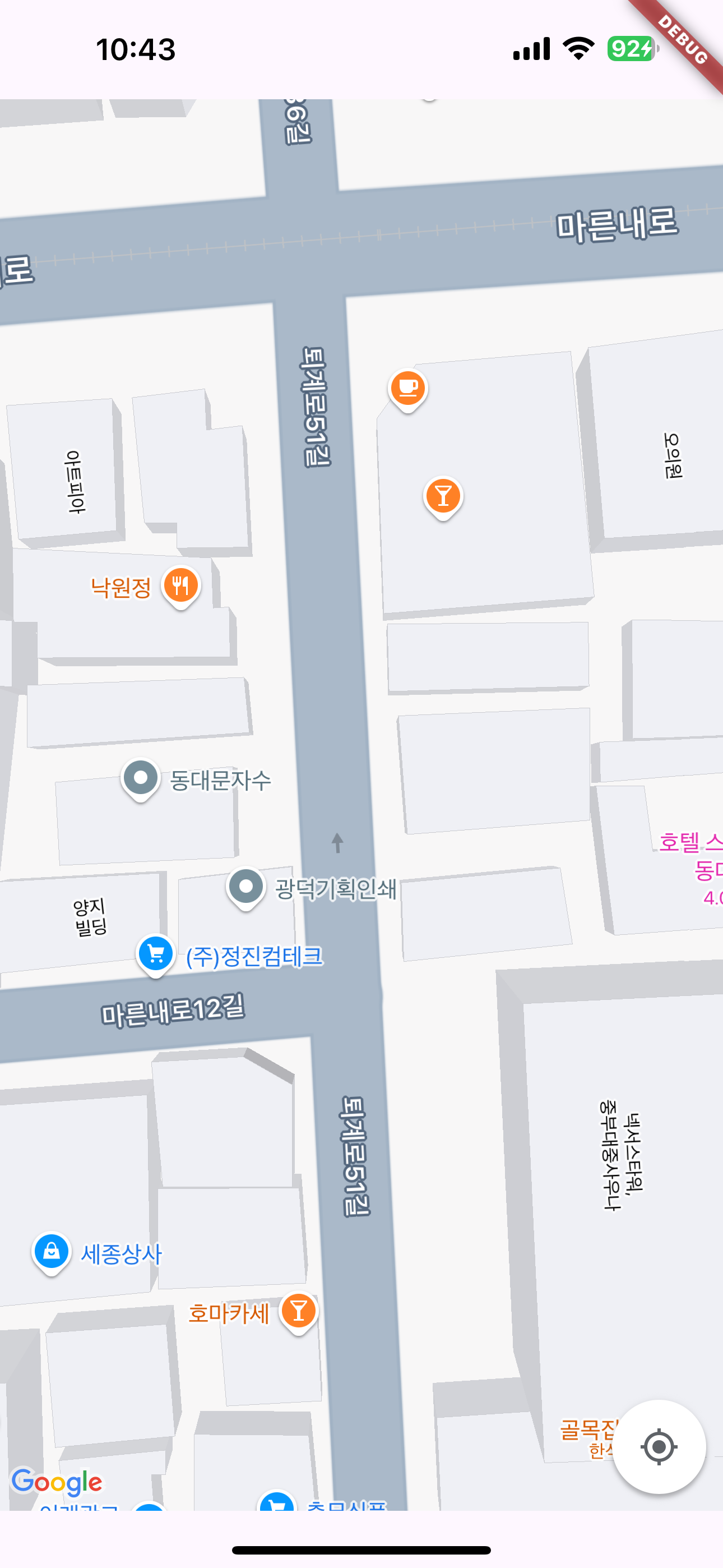This screenshot has width=723, height=1568.
Task: Tap the orange coffee cup cafe marker
Action: 408,387
